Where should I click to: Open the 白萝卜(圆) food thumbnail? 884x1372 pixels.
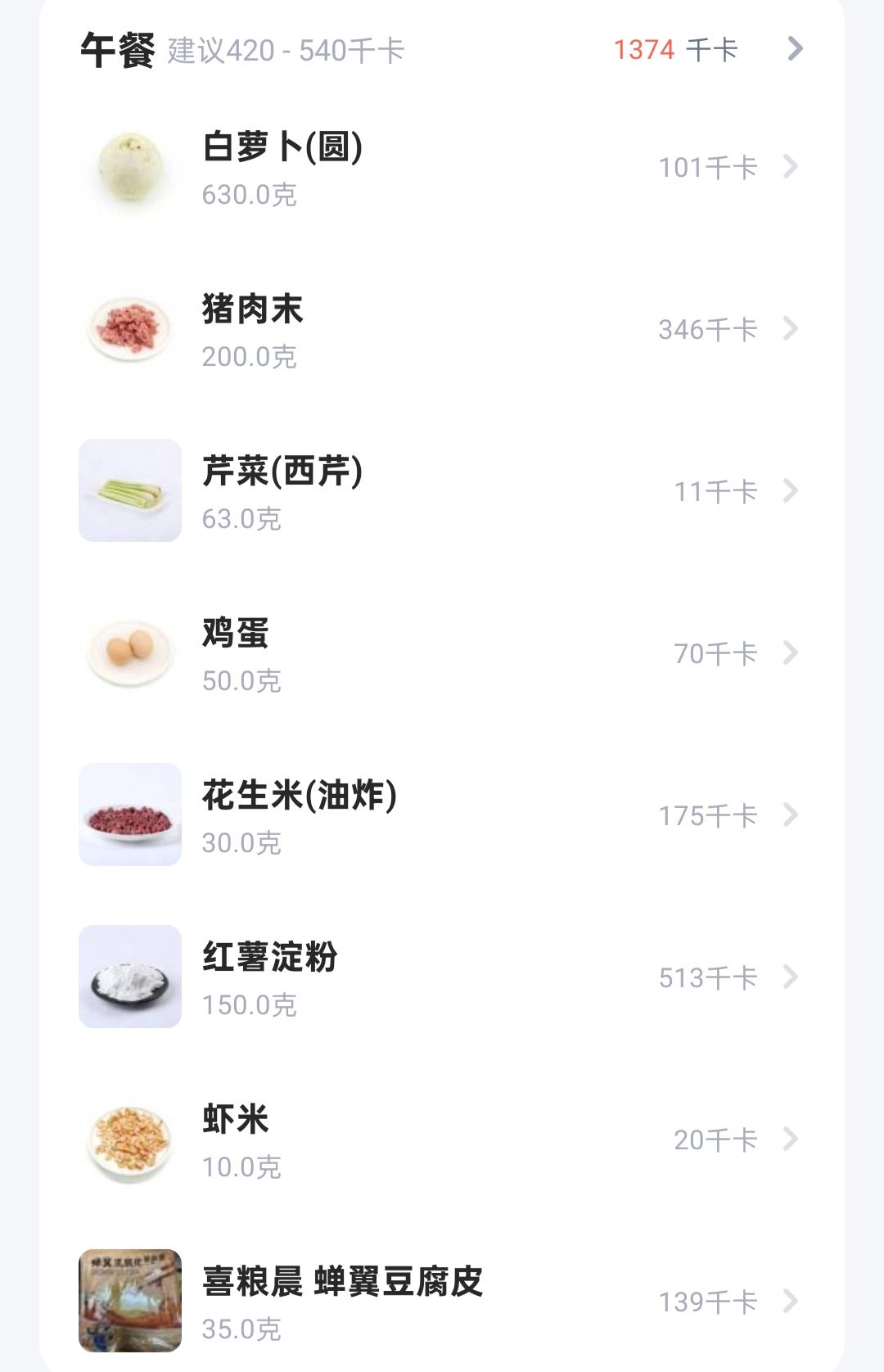[131, 165]
